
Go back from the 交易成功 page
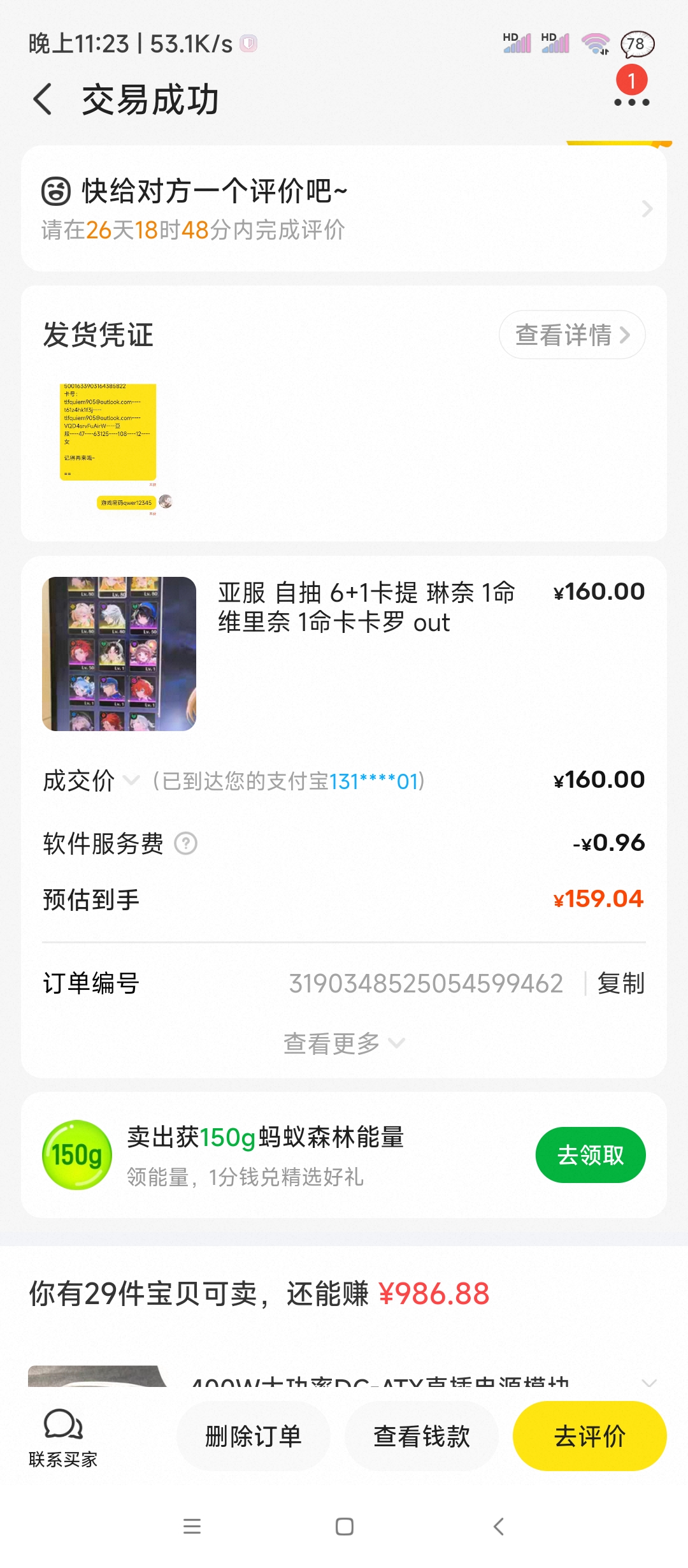click(43, 99)
